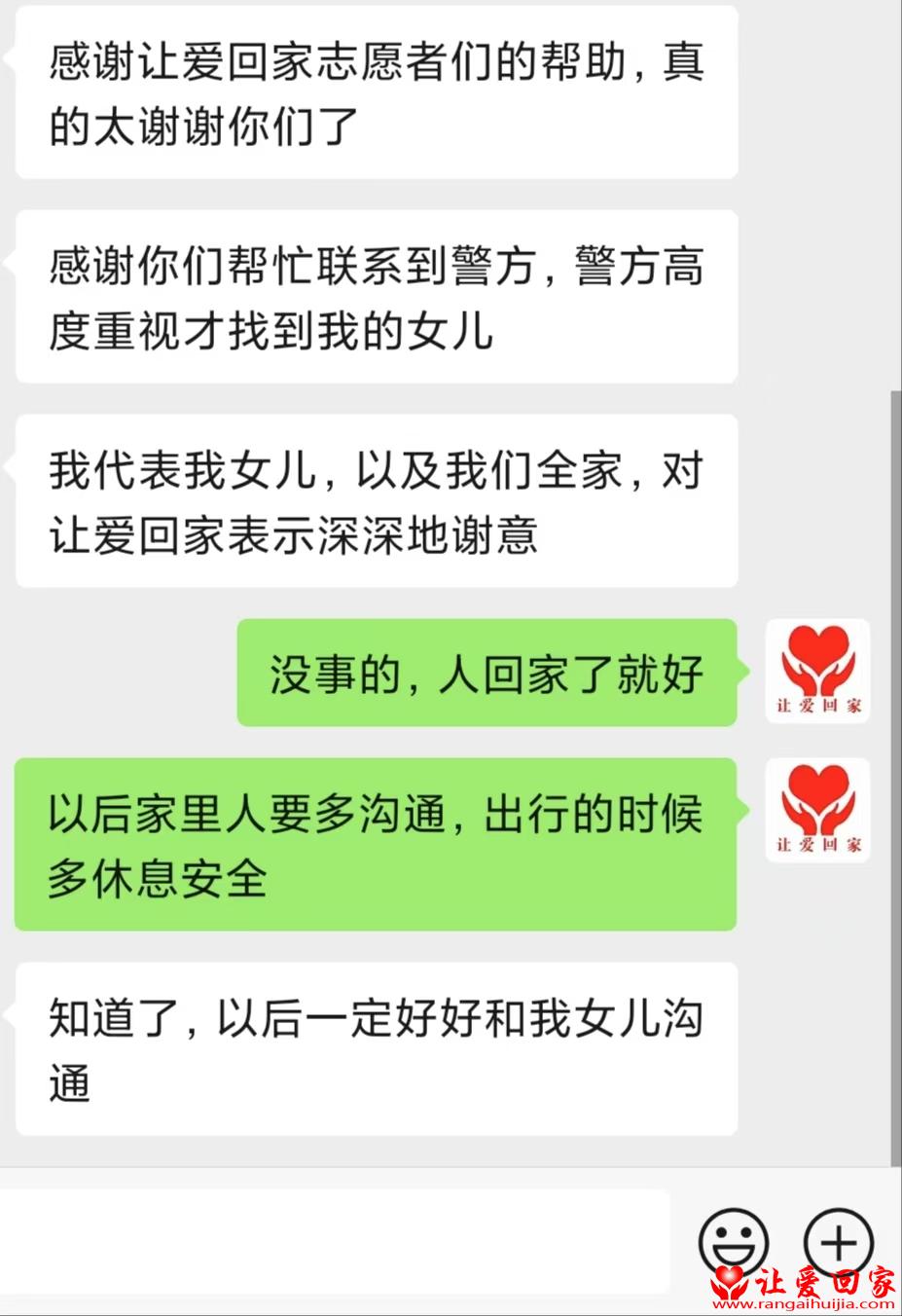Open sender avatar beside 以后家里人要多沟通 message
Screen dimensions: 902x1316
(x=818, y=810)
